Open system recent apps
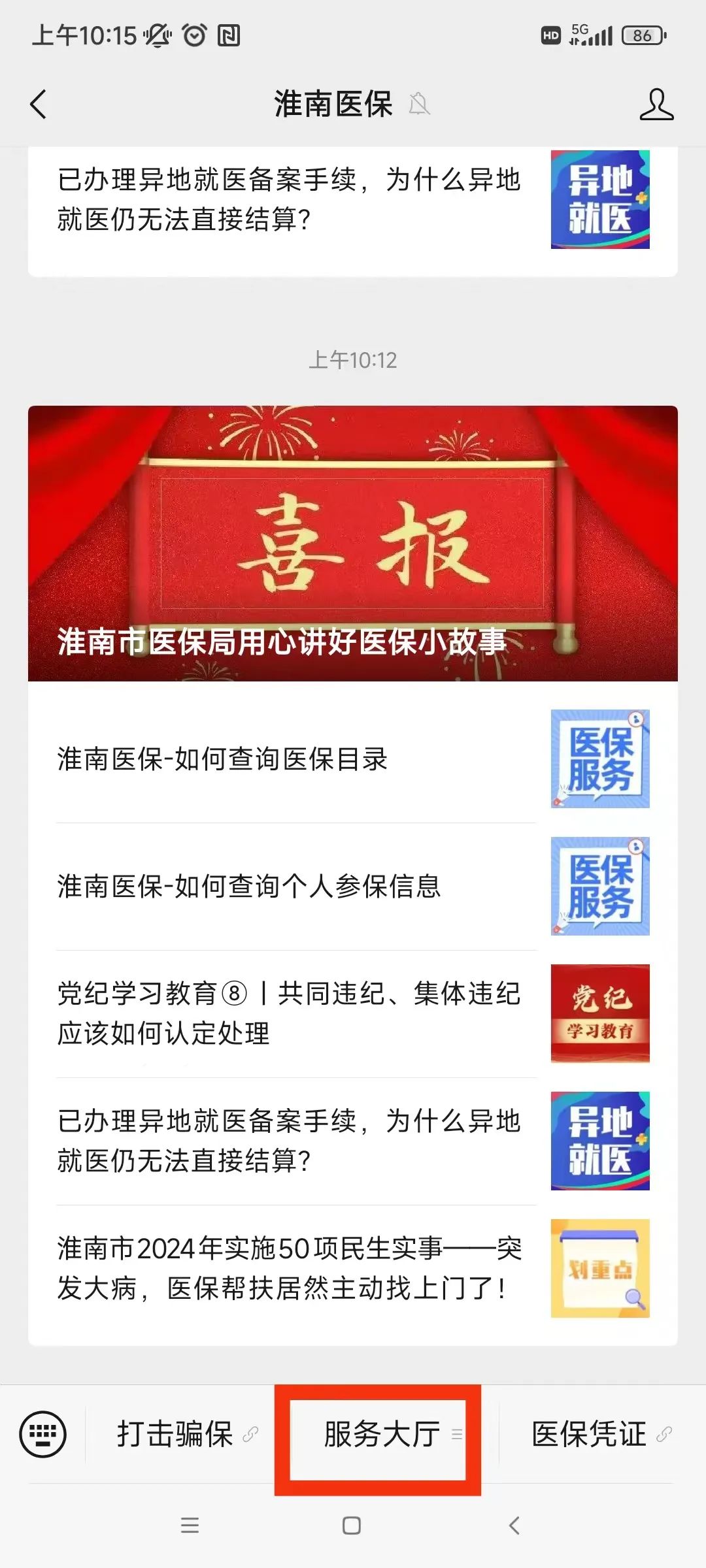Viewport: 706px width, 1568px height. click(x=190, y=1526)
